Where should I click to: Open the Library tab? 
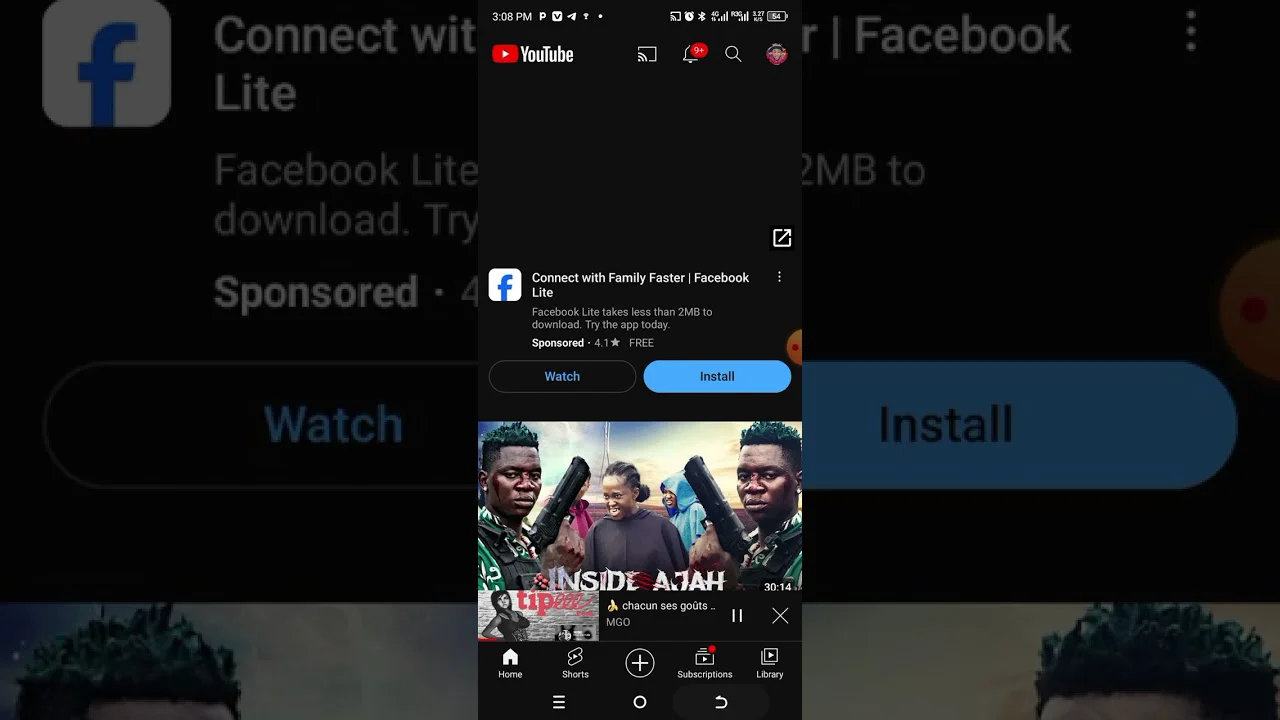coord(769,663)
